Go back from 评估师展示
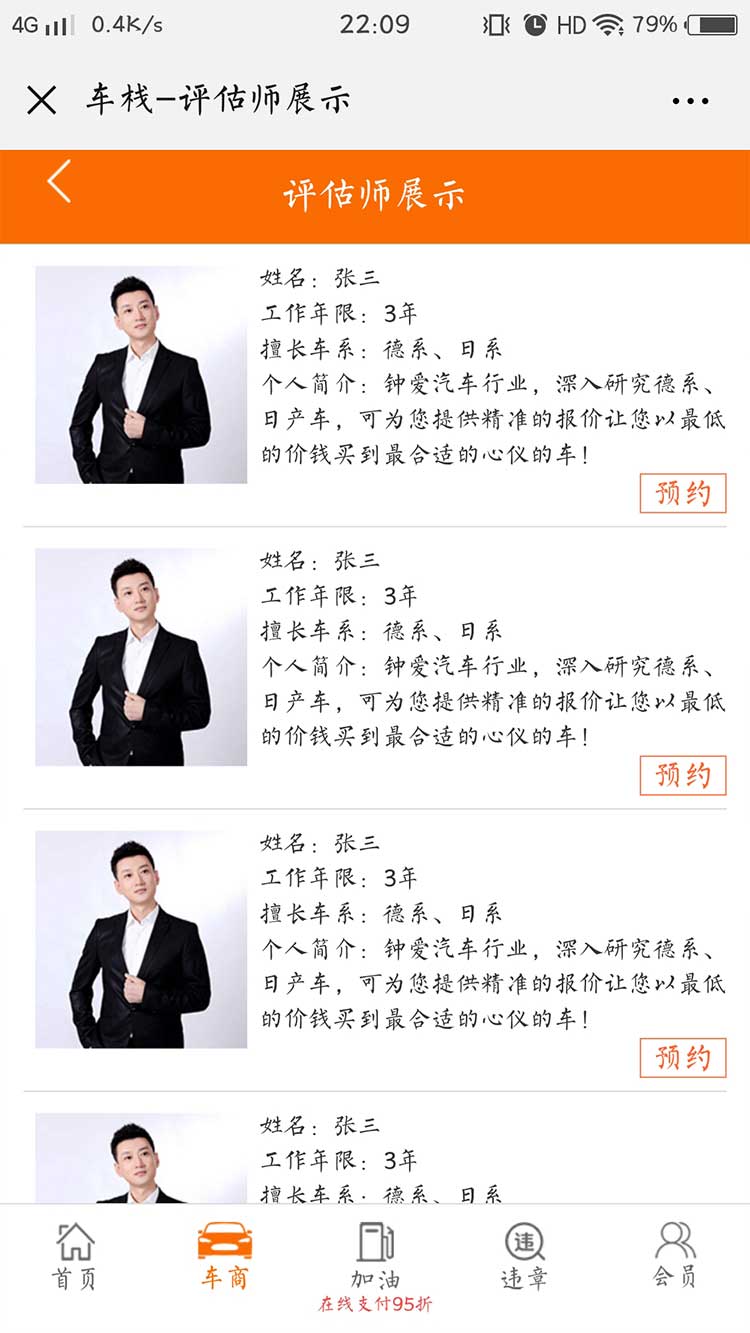Screen dimensions: 750x1333 point(59,182)
